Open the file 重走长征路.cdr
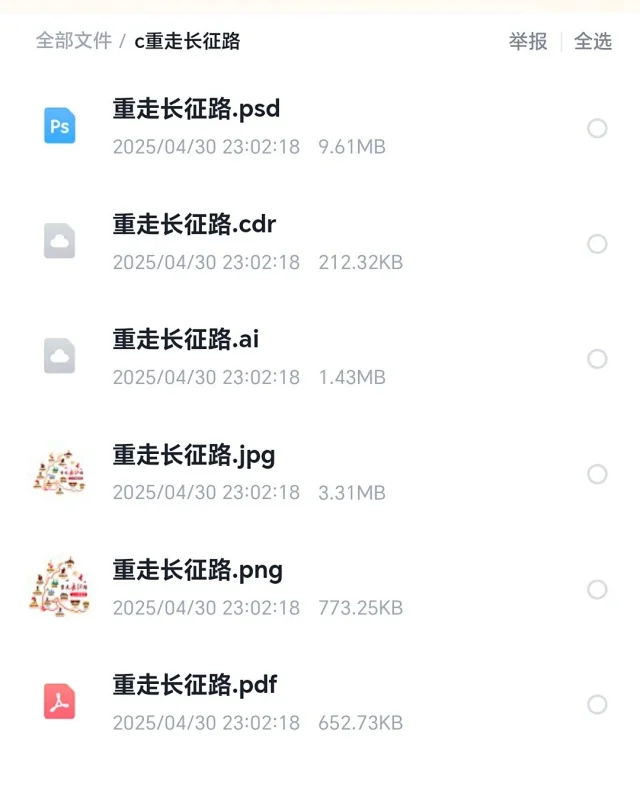640x796 pixels. pyautogui.click(x=194, y=225)
